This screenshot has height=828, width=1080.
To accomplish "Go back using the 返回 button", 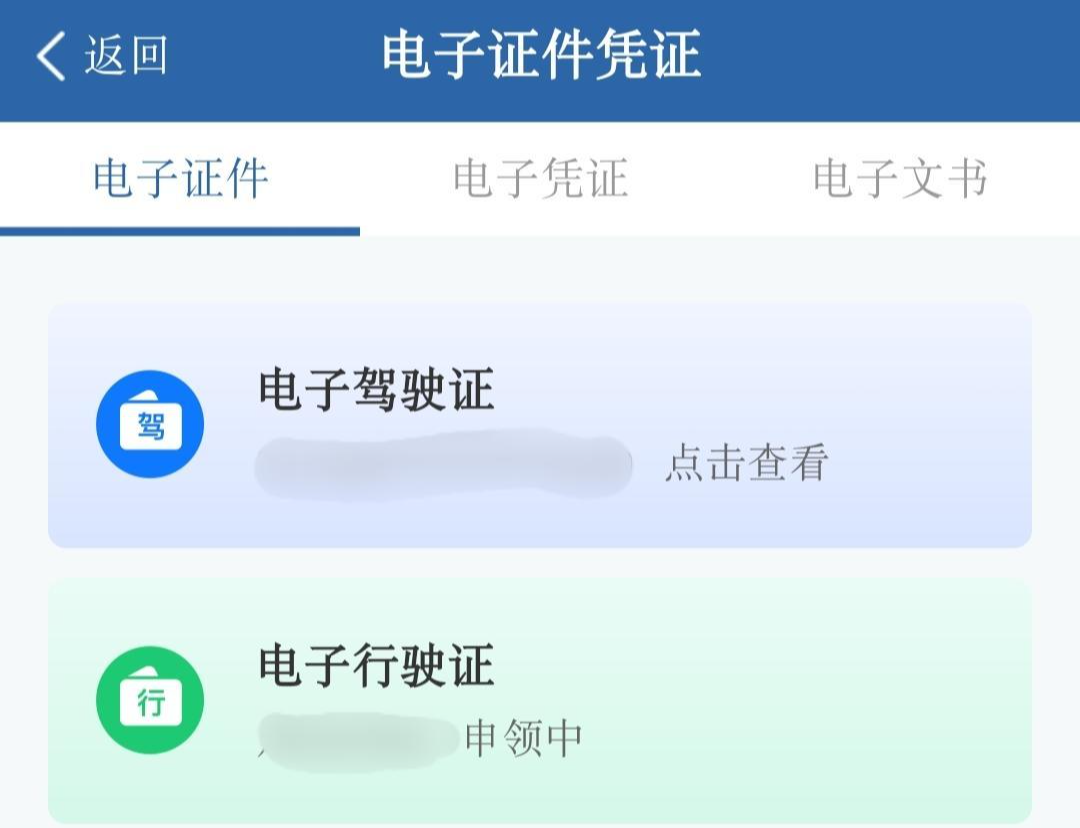I will pyautogui.click(x=102, y=56).
